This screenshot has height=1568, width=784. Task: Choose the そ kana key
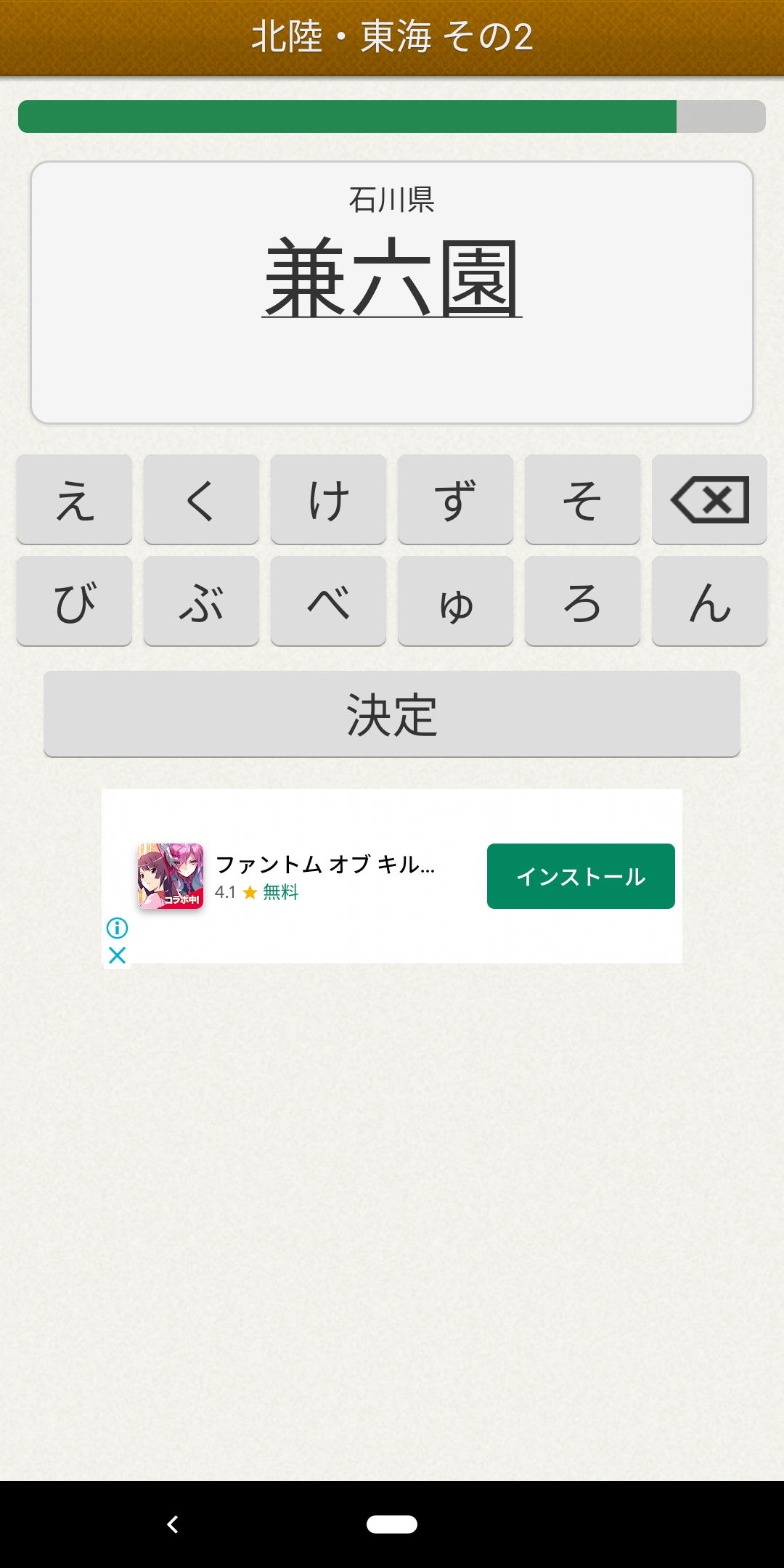582,499
